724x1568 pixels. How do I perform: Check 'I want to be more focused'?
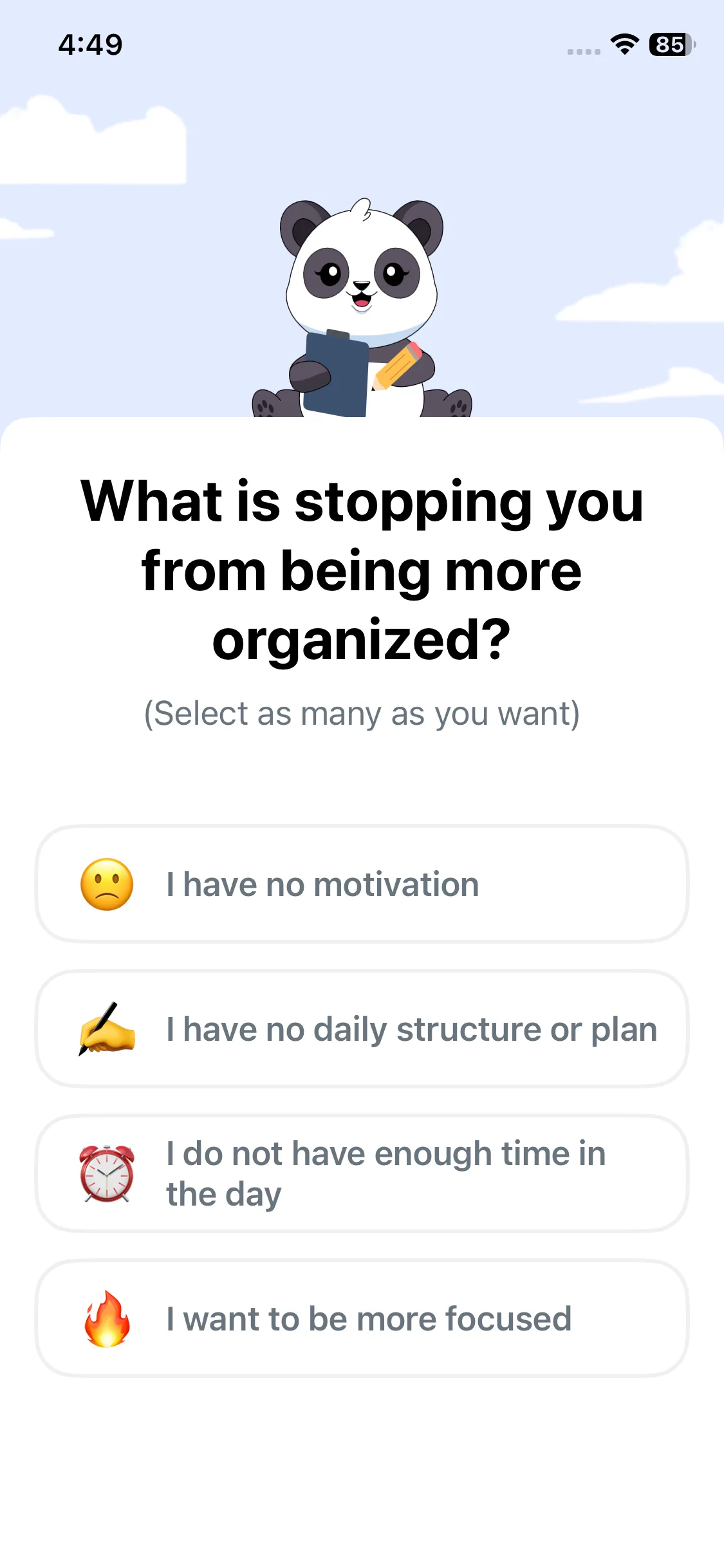point(362,1319)
